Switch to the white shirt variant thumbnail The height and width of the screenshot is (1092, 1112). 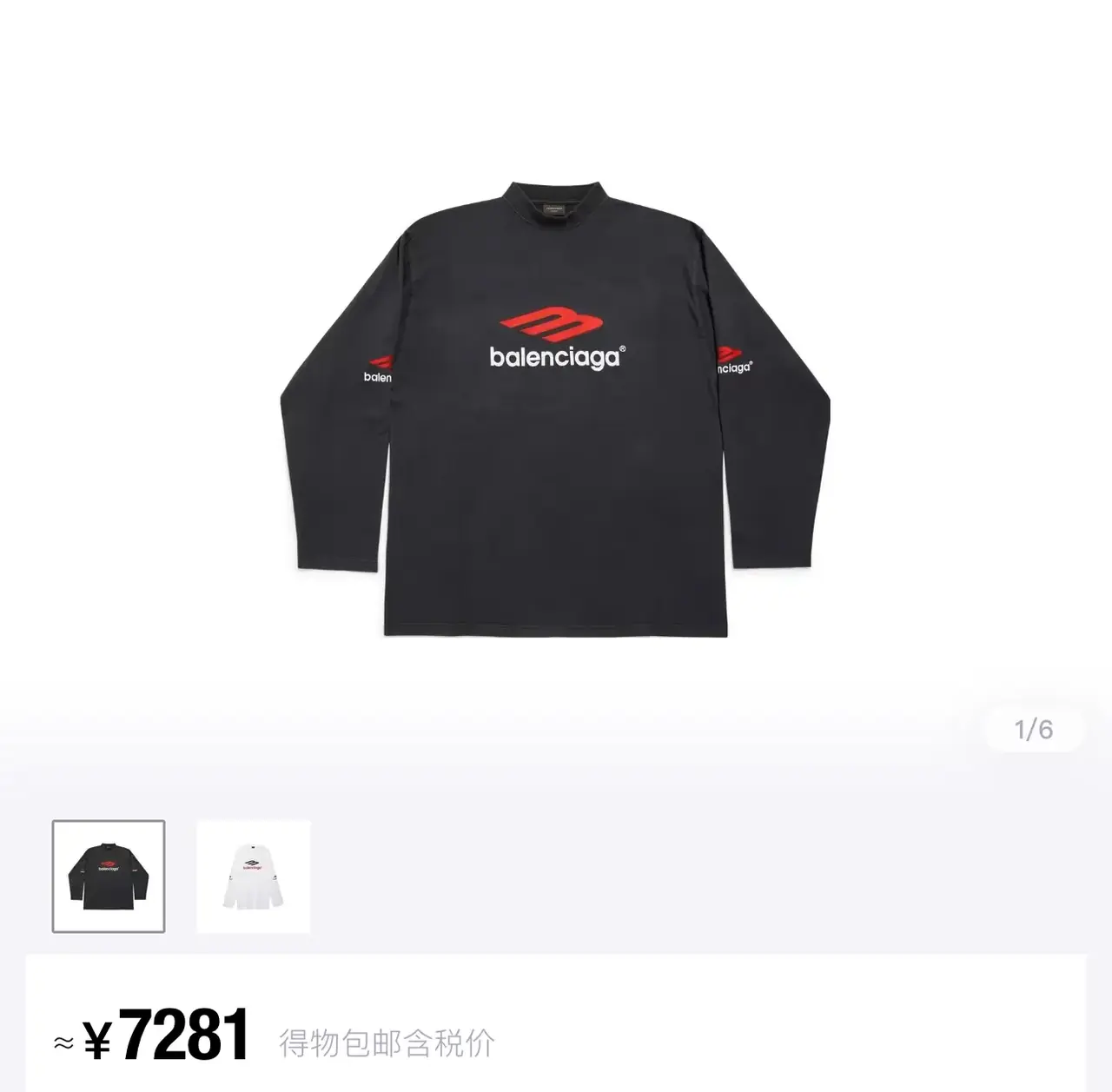point(253,876)
